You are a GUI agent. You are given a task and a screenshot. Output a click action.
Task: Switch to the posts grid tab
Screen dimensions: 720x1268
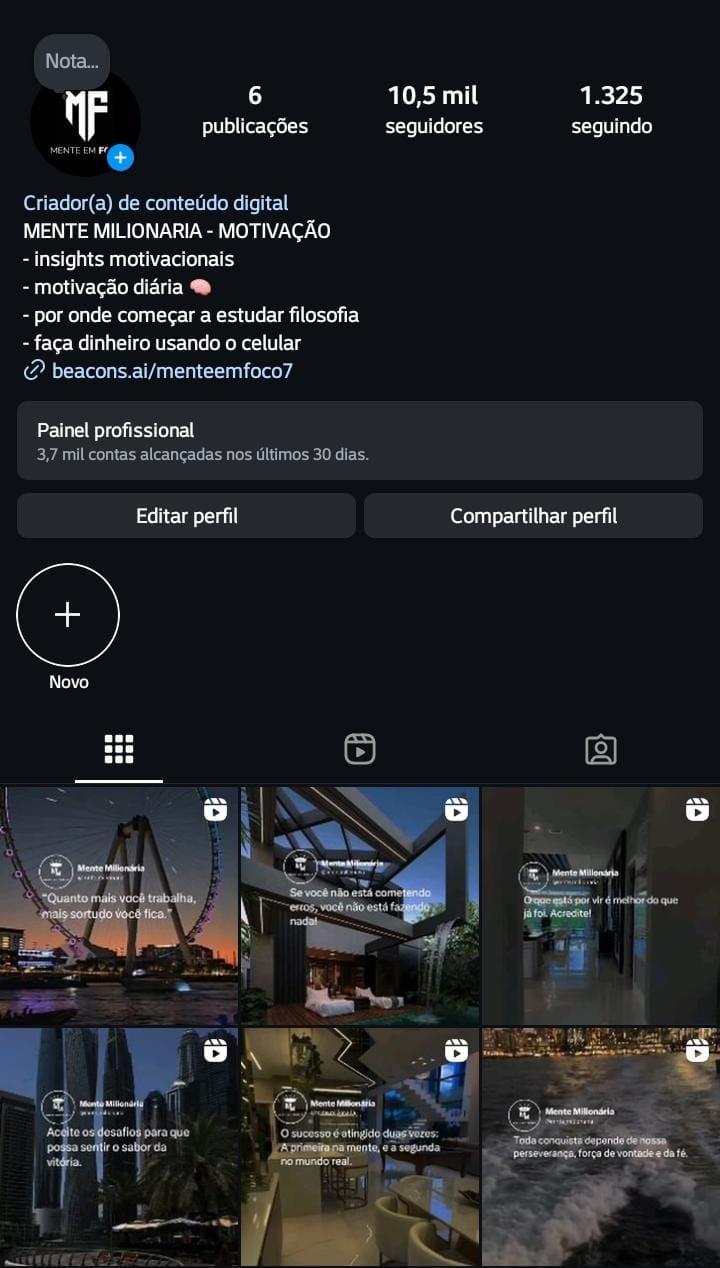pyautogui.click(x=119, y=749)
